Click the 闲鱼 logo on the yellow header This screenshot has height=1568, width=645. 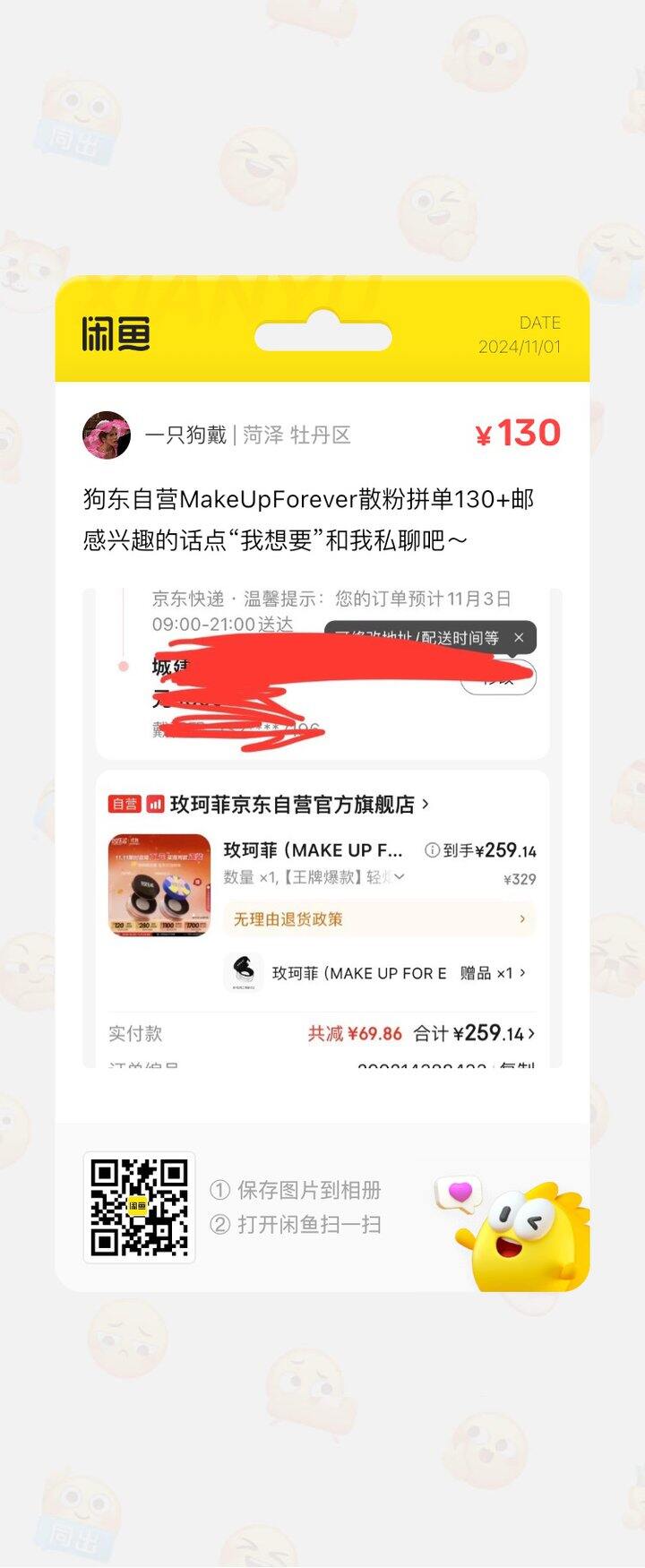point(116,332)
